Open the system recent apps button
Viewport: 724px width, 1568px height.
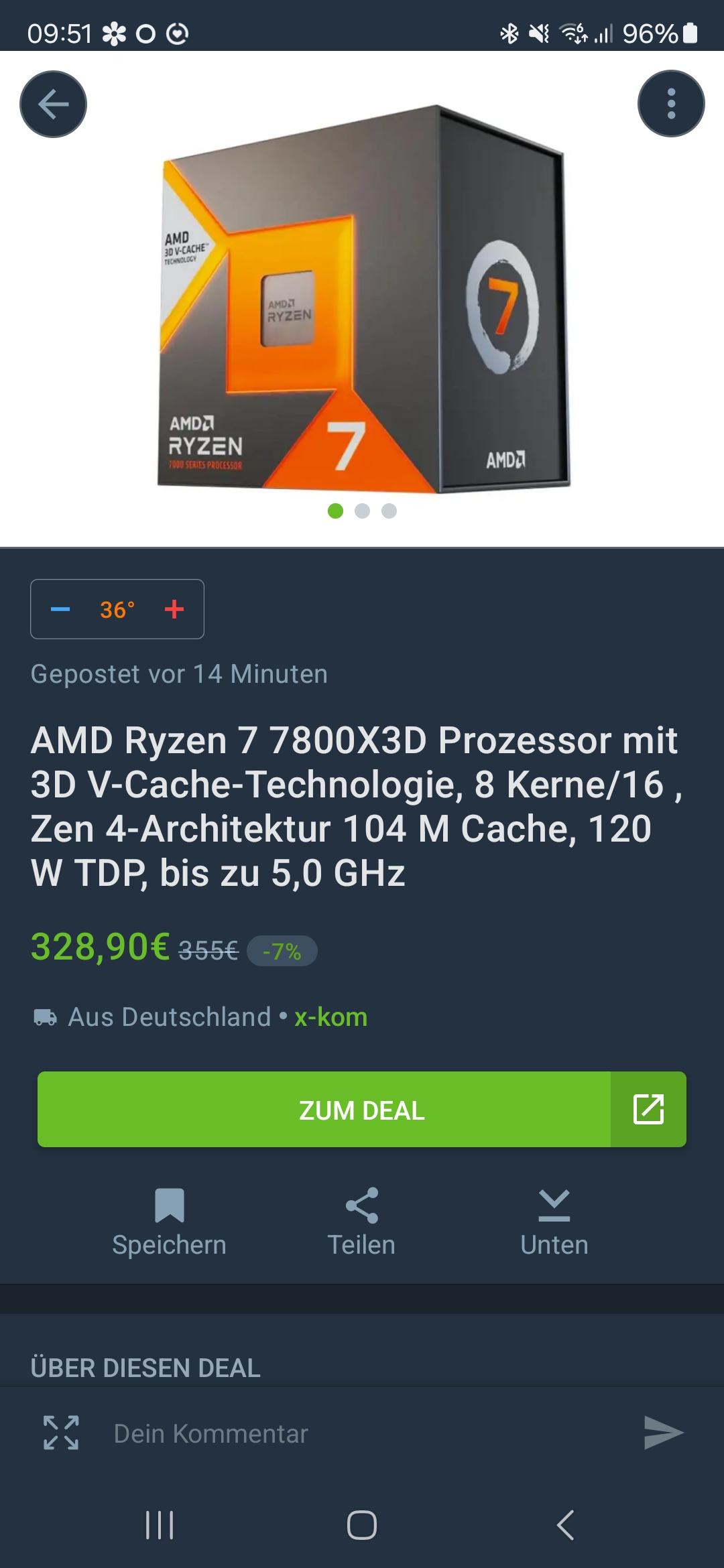click(x=160, y=1525)
